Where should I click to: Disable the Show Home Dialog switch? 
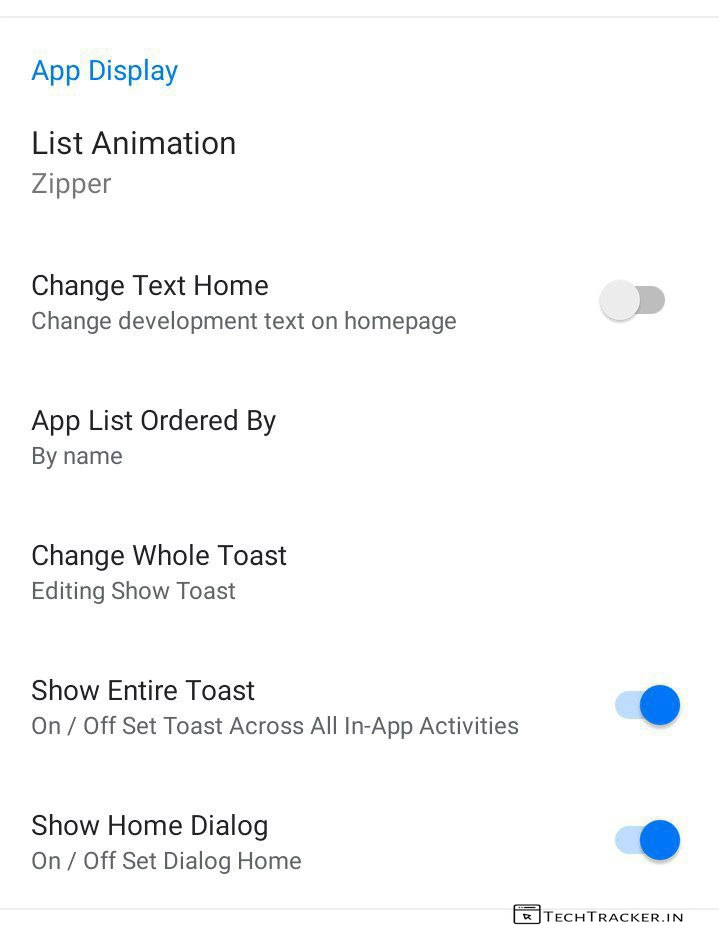coord(647,840)
